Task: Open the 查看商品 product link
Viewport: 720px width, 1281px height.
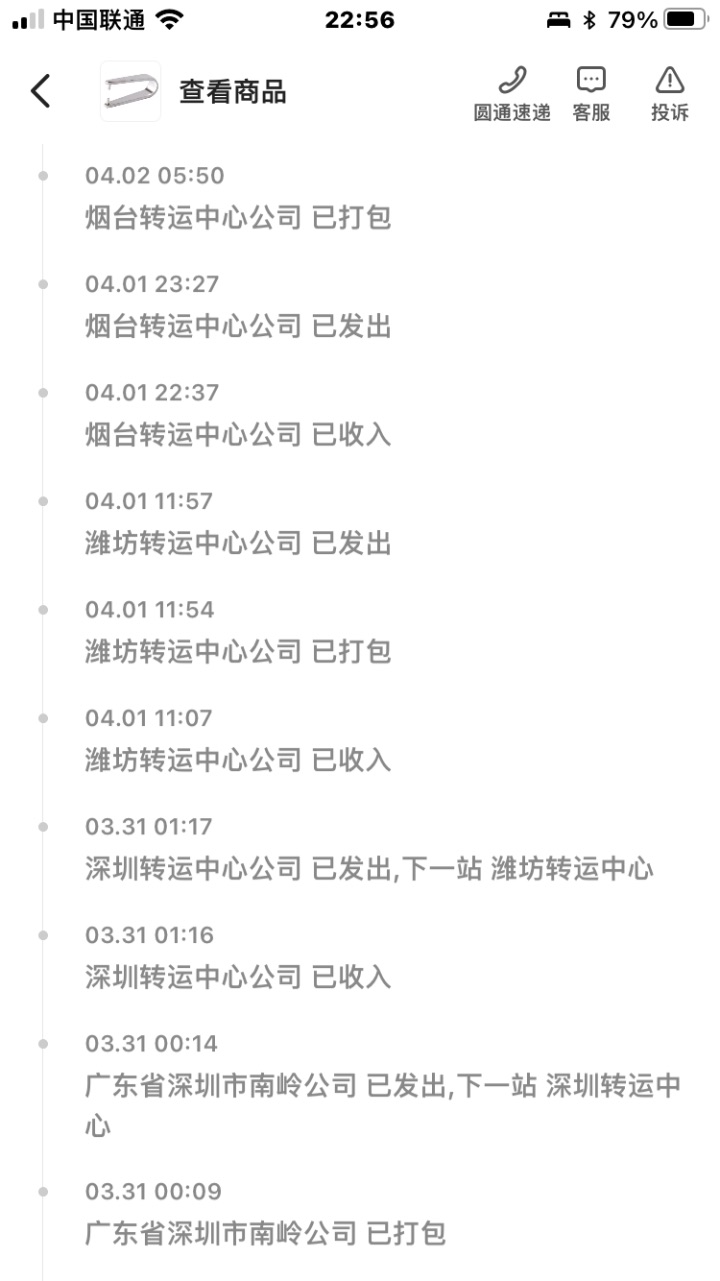Action: (x=232, y=92)
